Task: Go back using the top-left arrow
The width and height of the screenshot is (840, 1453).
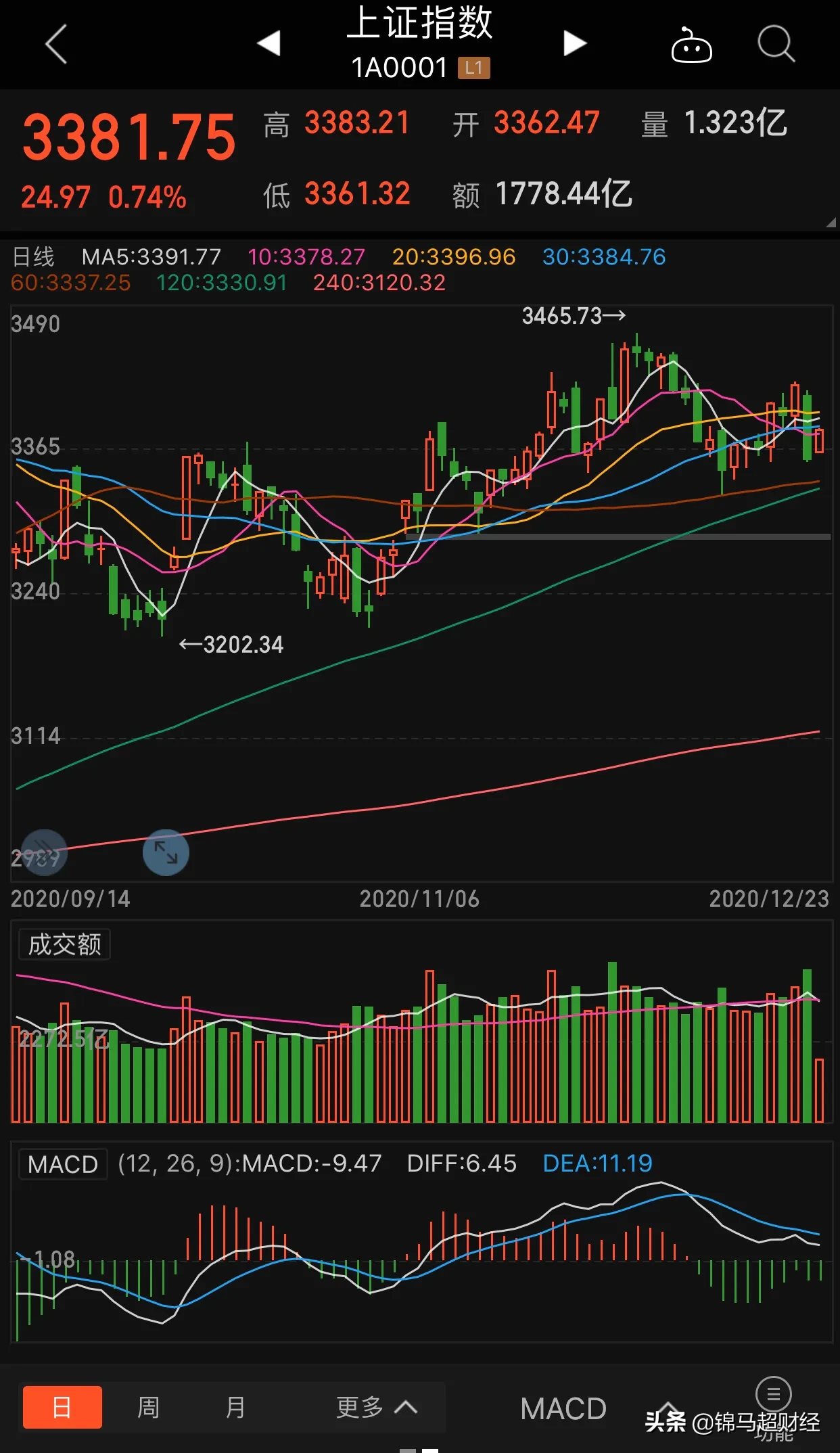Action: pyautogui.click(x=56, y=44)
